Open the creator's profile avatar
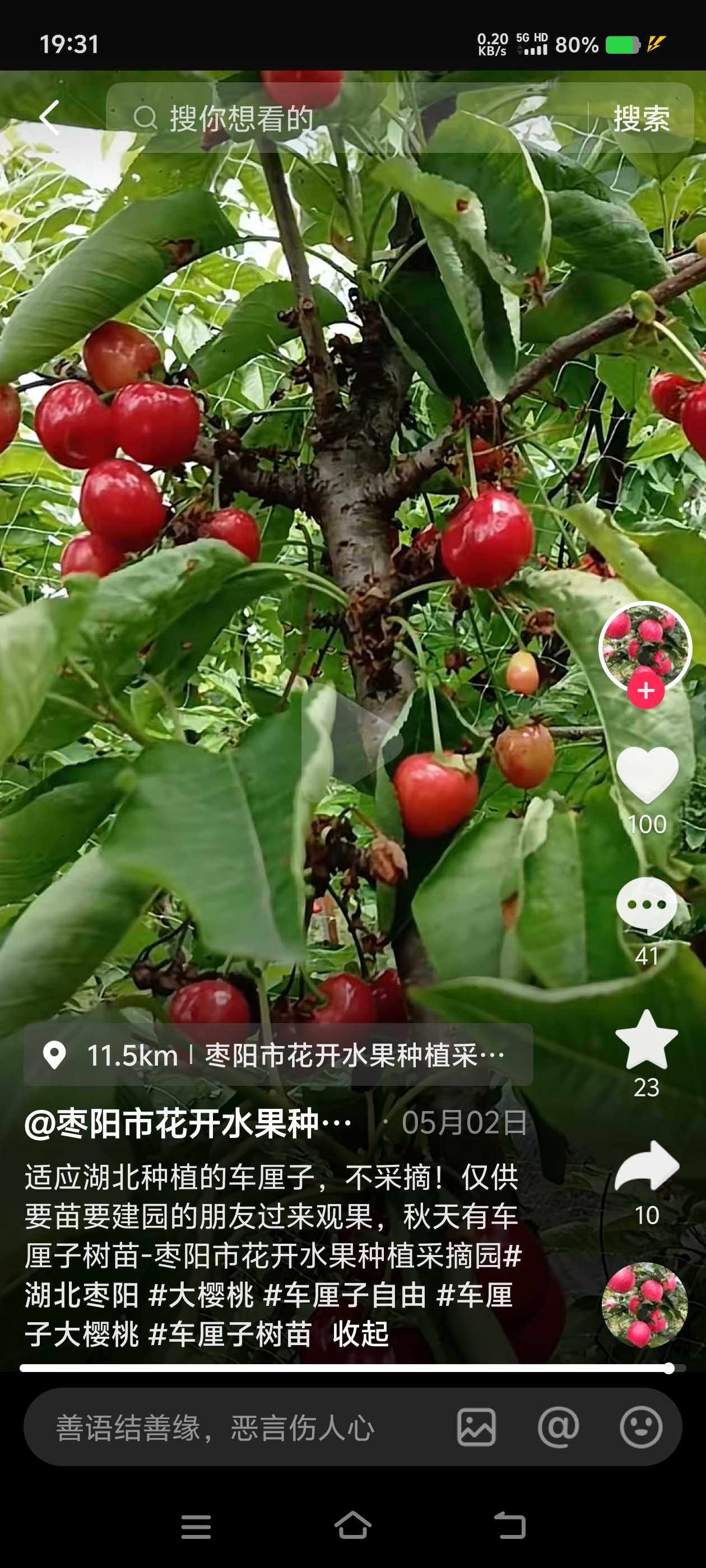The height and width of the screenshot is (1568, 706). (645, 645)
